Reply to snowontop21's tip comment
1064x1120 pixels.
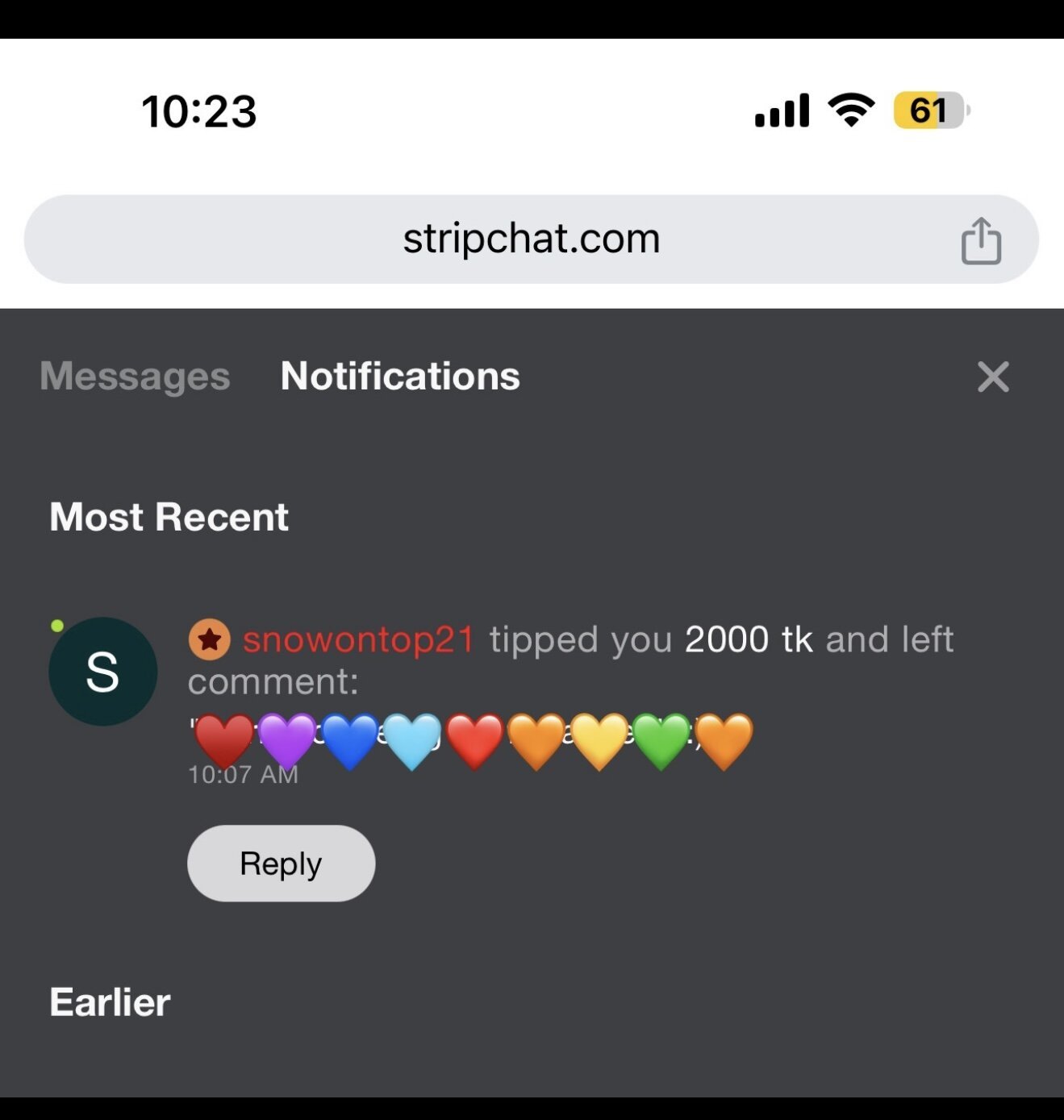(x=281, y=863)
